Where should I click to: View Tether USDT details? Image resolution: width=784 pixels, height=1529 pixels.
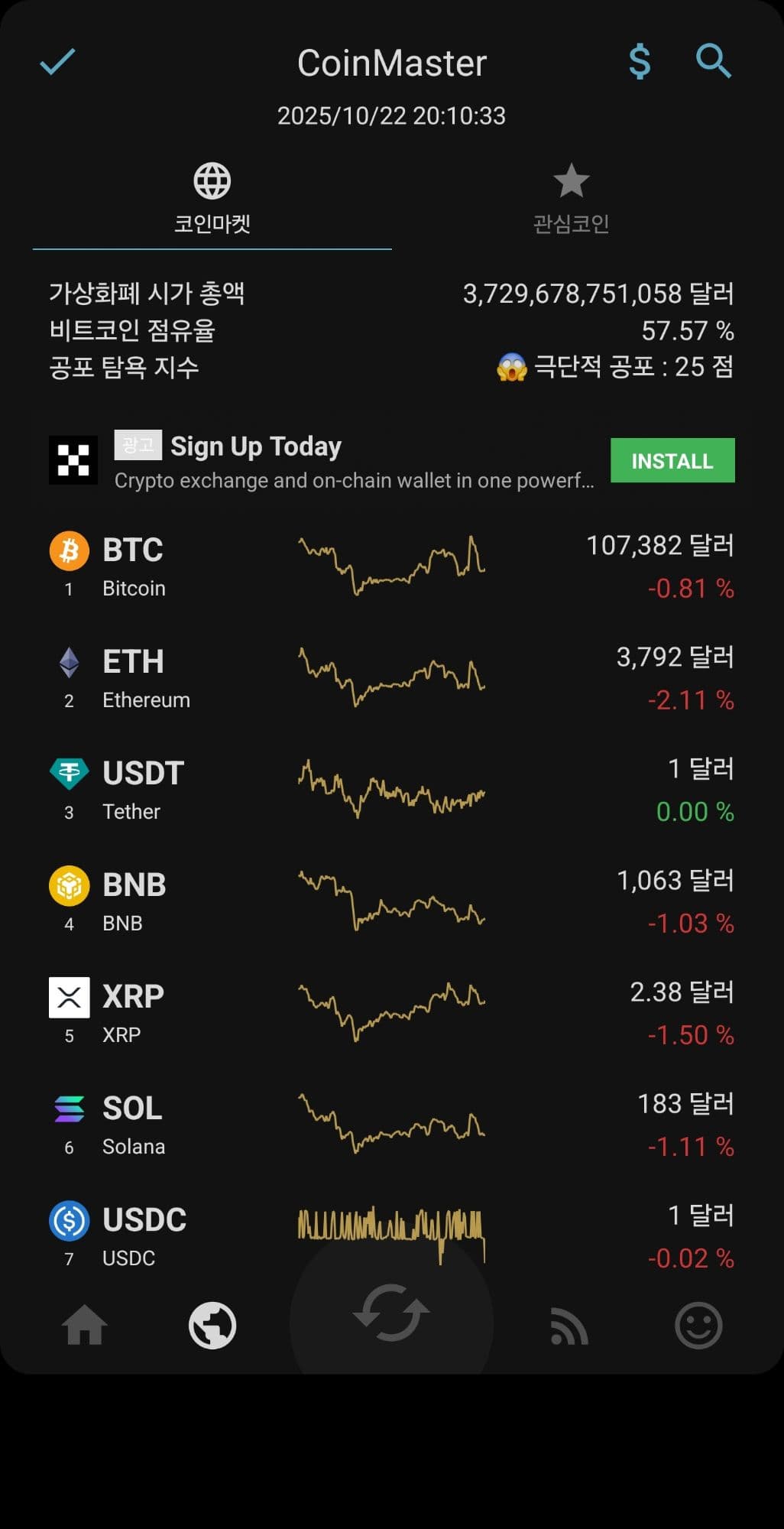[x=391, y=790]
